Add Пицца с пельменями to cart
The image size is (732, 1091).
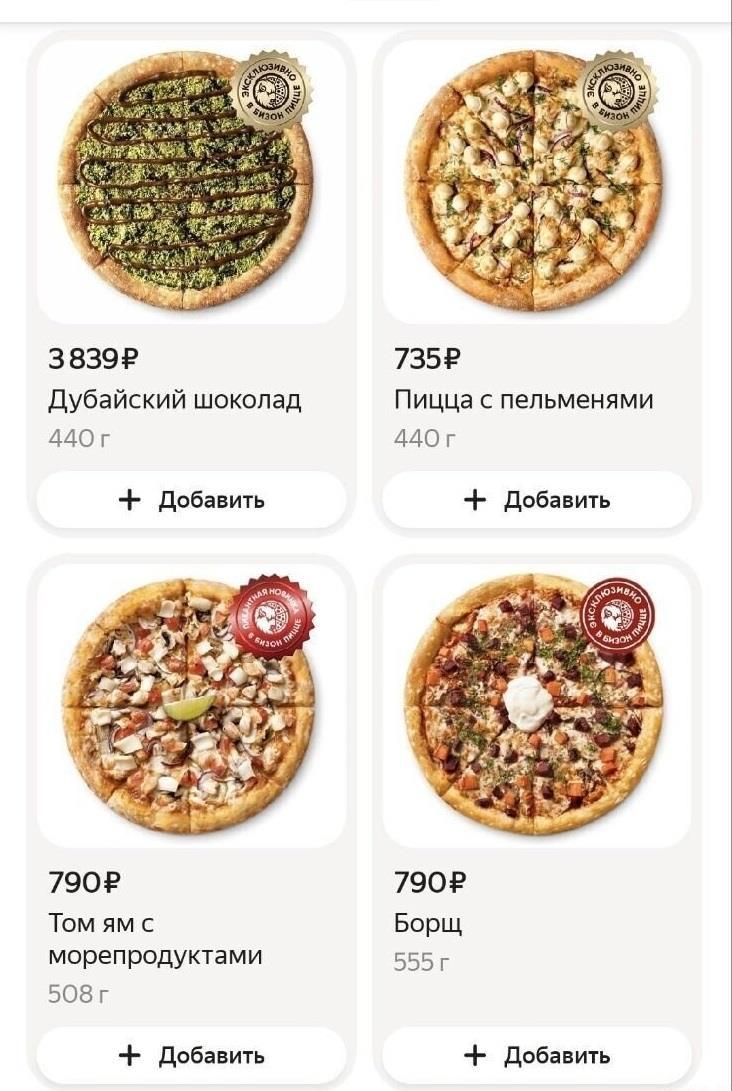coord(537,500)
